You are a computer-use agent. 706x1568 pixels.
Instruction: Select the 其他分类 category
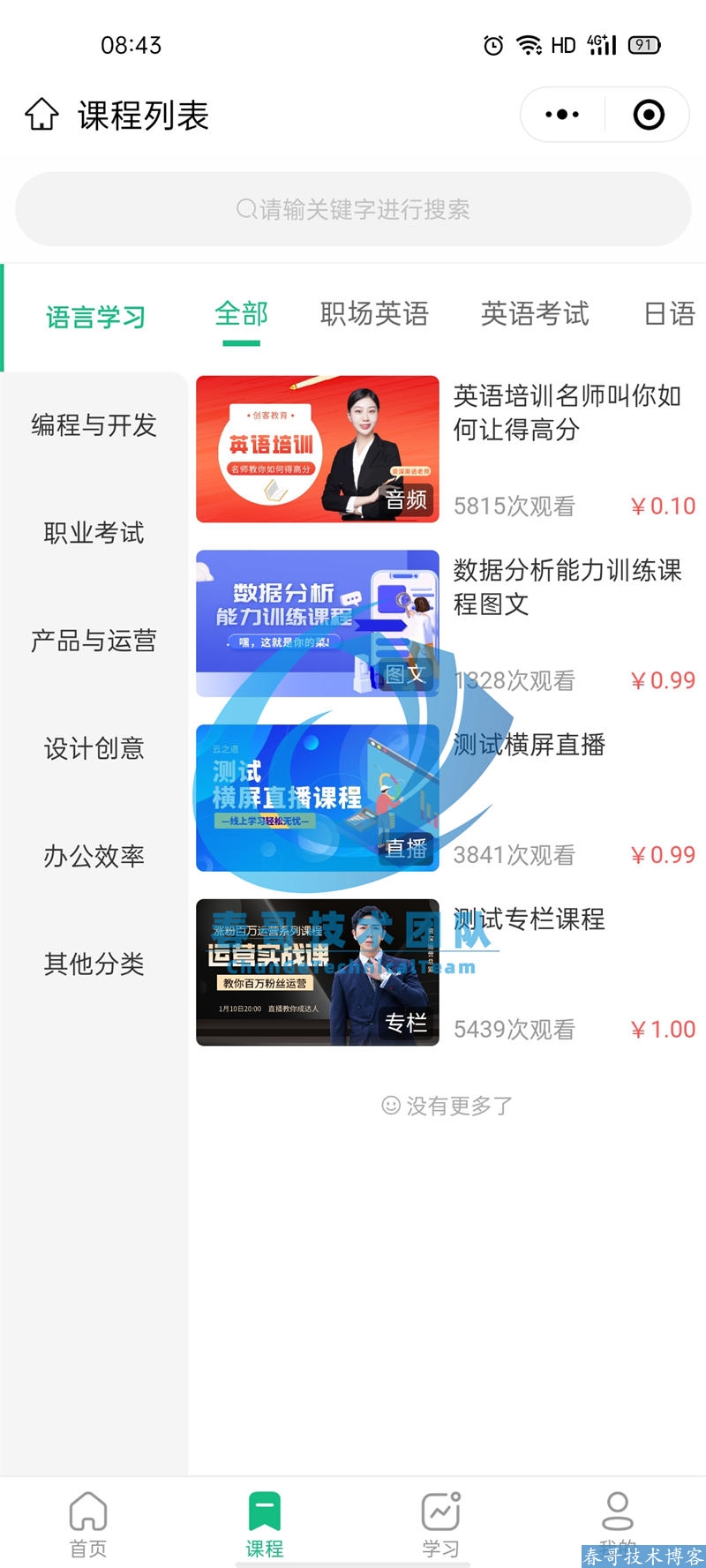pos(94,964)
